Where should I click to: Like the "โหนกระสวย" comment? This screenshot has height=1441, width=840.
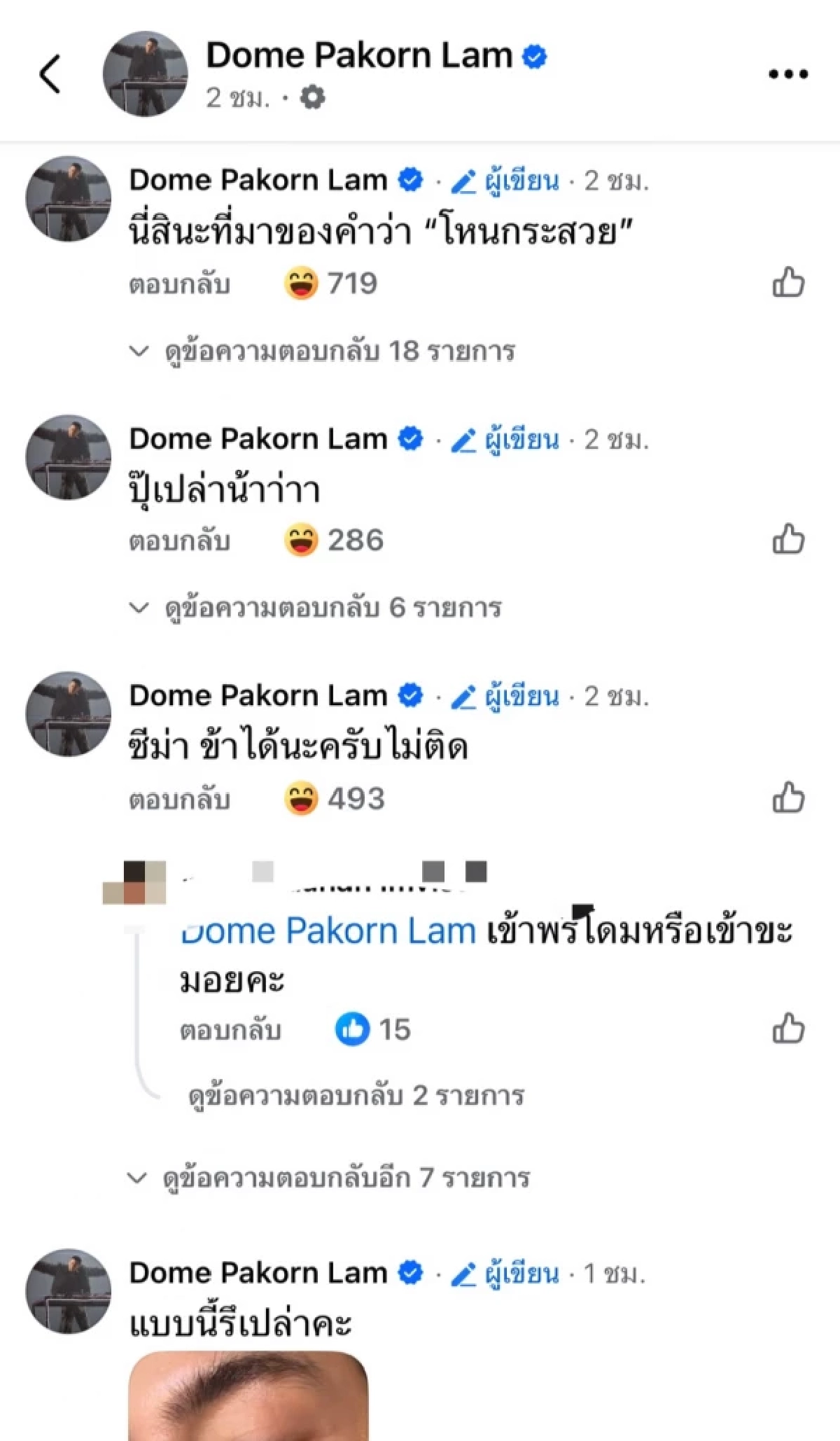788,283
